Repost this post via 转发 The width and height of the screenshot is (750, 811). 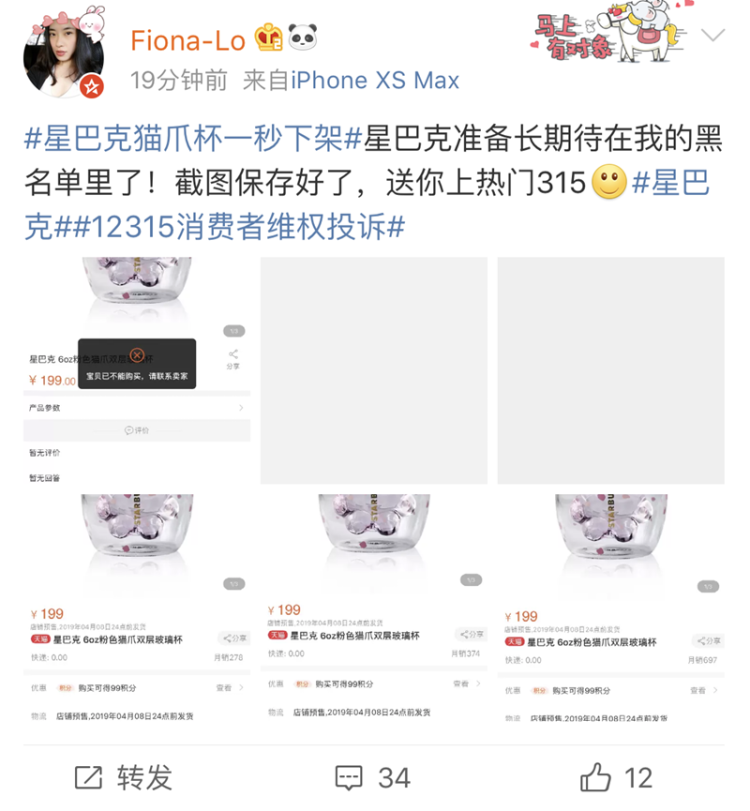[123, 777]
